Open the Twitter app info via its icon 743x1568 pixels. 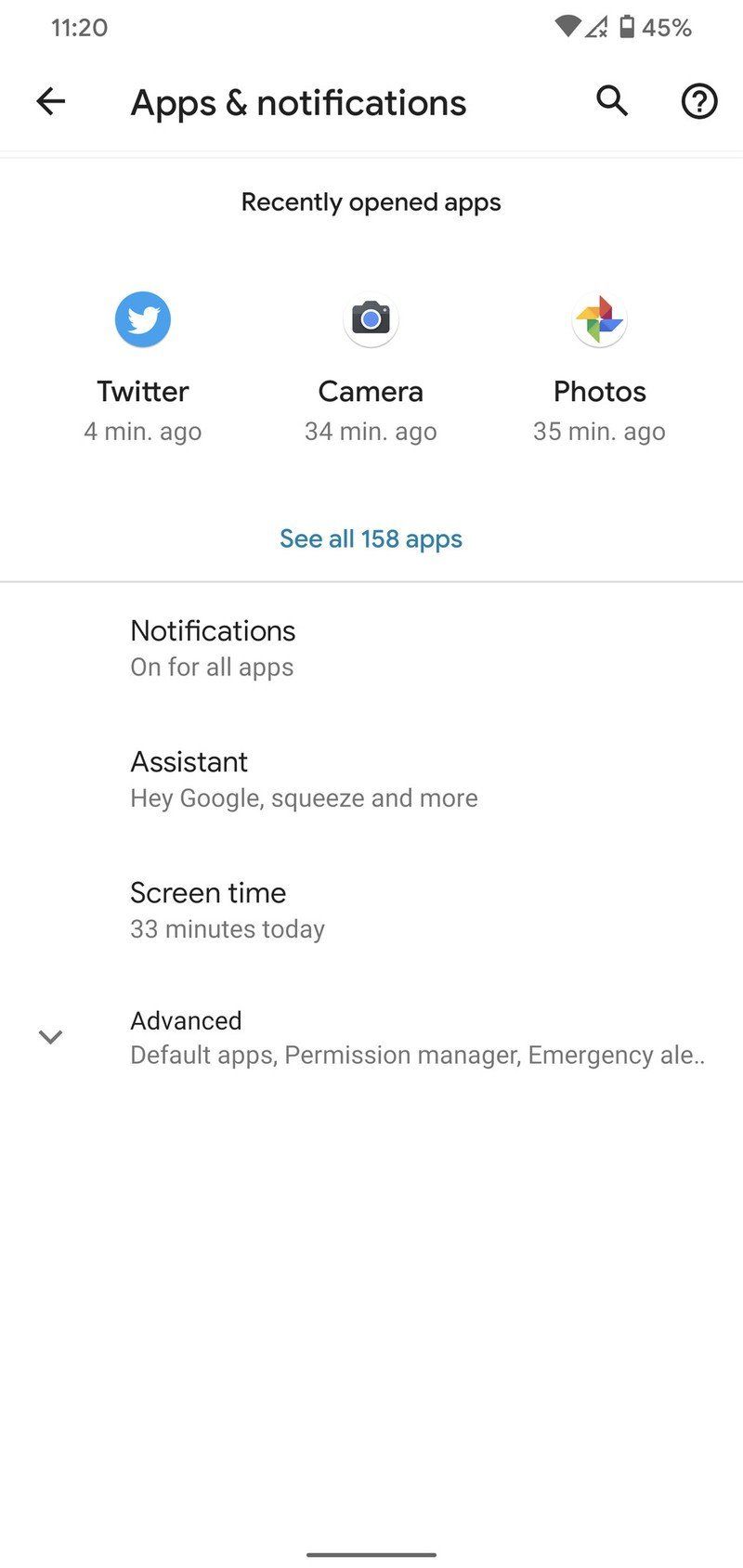[x=142, y=318]
